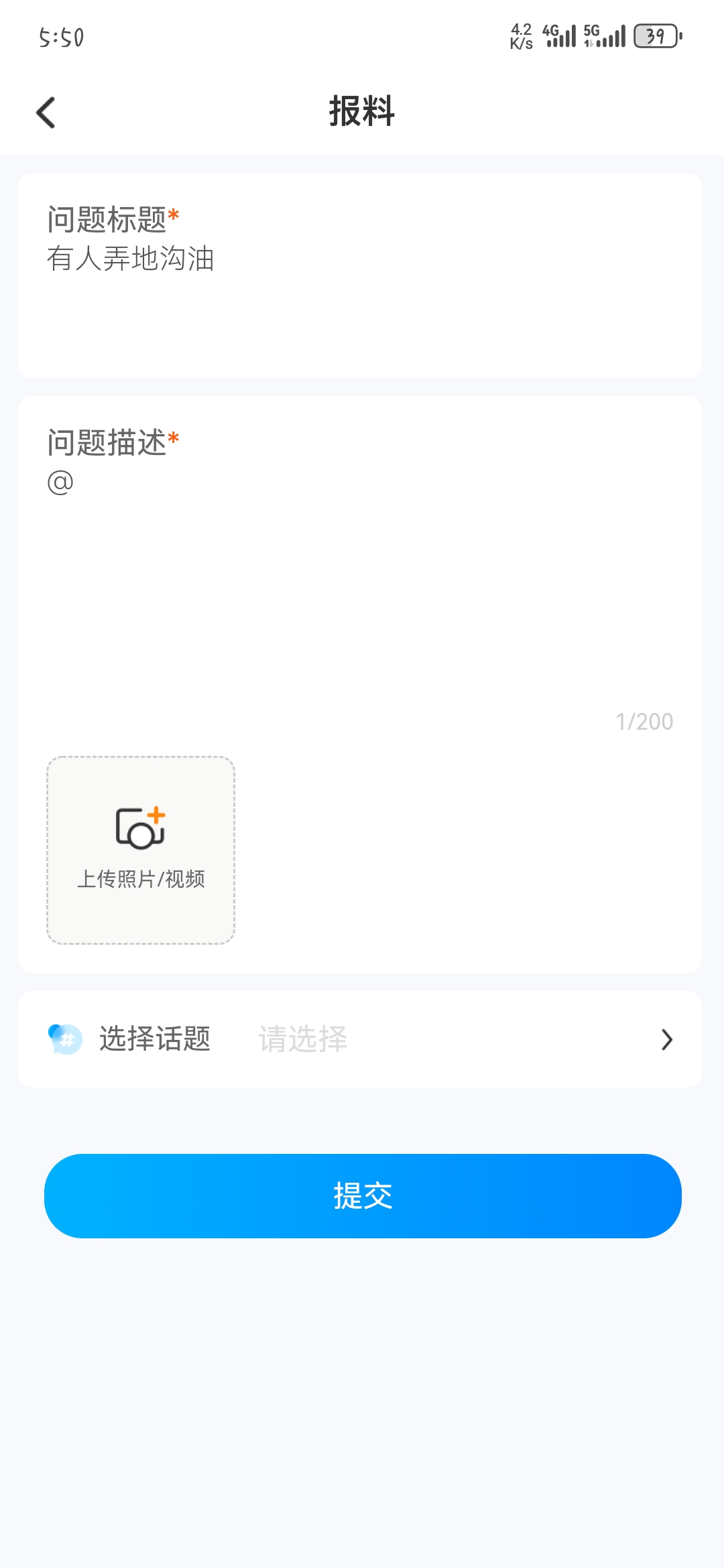
Task: Tap 请选择 to choose a topic
Action: (x=303, y=1039)
